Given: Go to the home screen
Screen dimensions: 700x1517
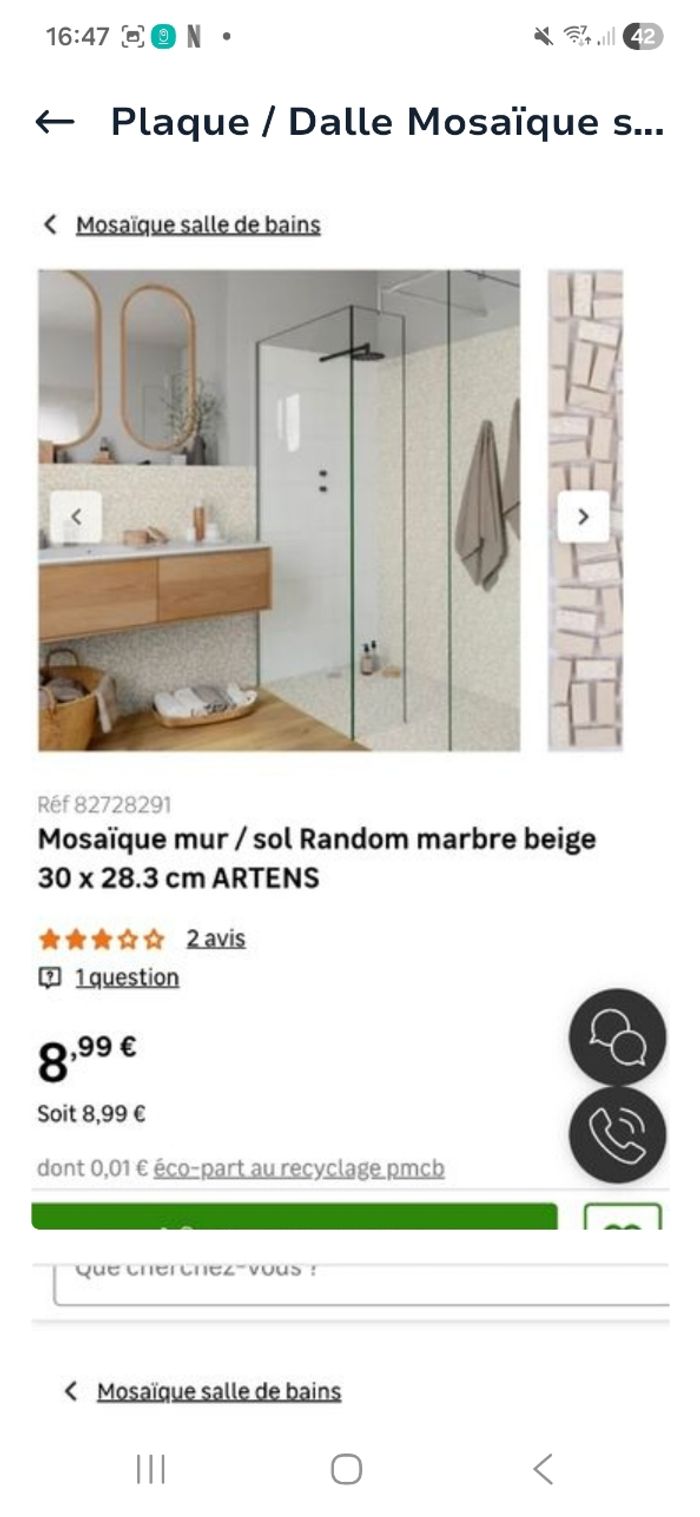Looking at the screenshot, I should pos(346,1469).
